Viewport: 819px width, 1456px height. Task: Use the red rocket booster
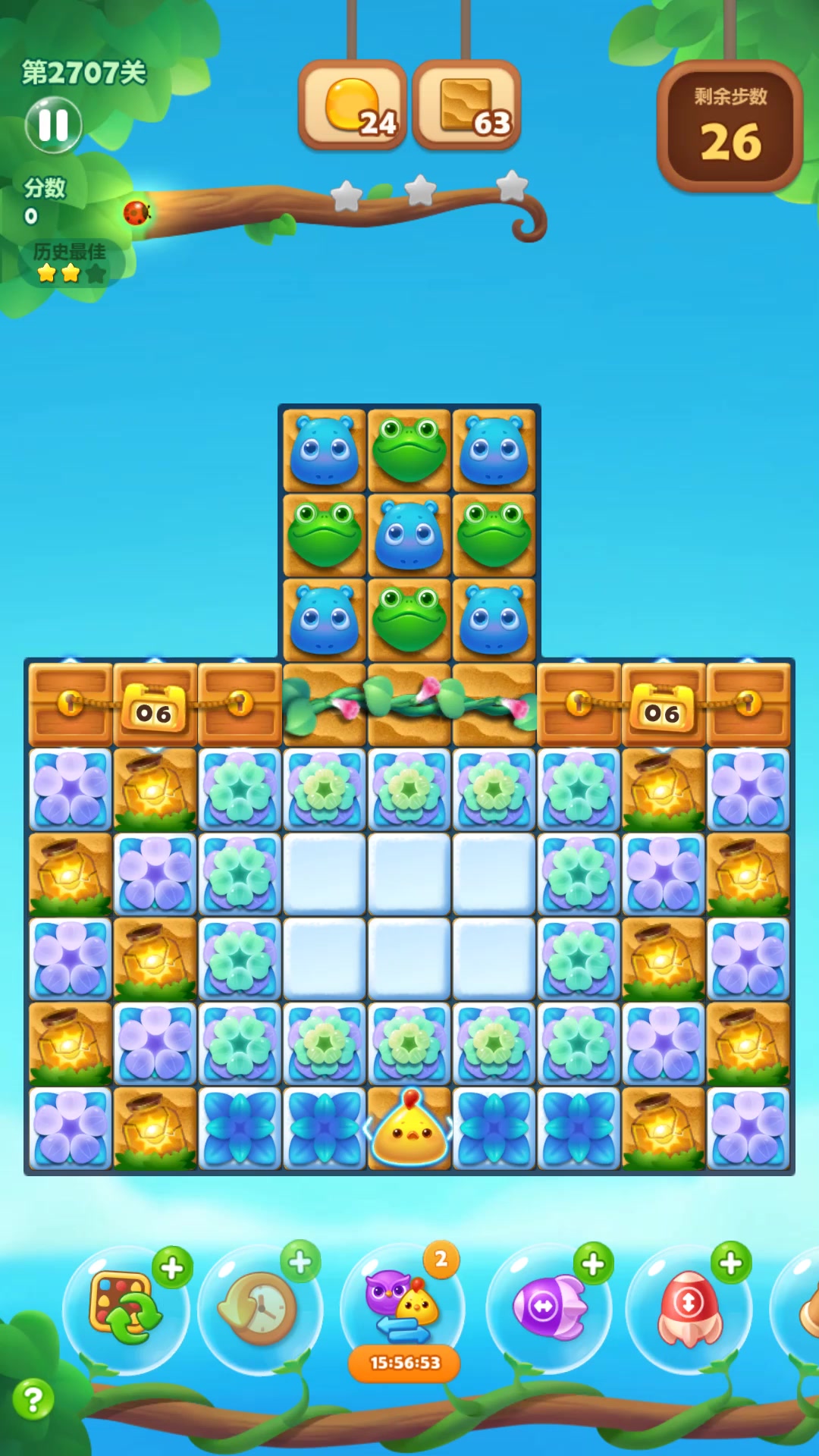[689, 1307]
